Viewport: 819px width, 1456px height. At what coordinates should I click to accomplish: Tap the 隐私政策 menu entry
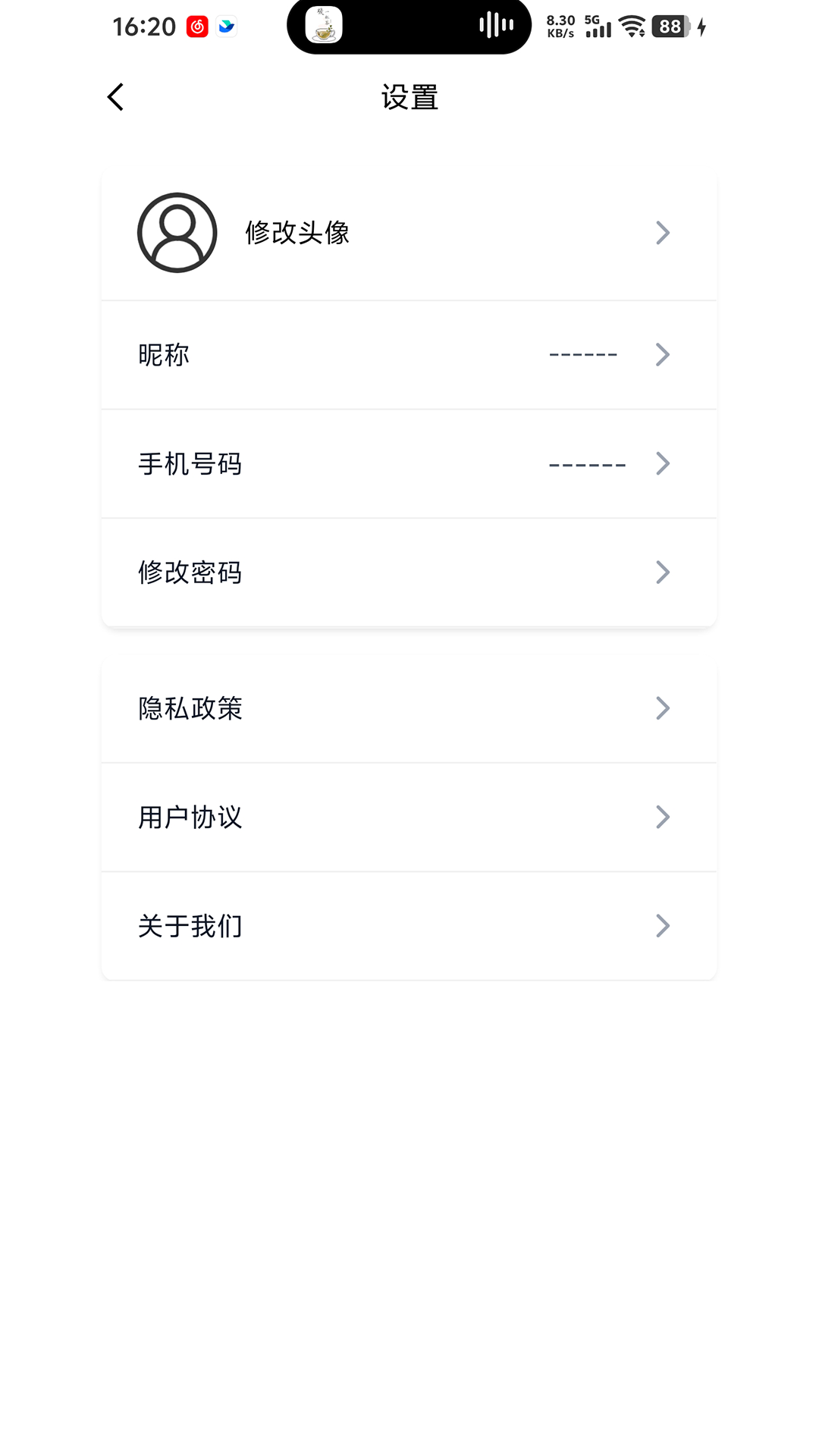click(190, 708)
